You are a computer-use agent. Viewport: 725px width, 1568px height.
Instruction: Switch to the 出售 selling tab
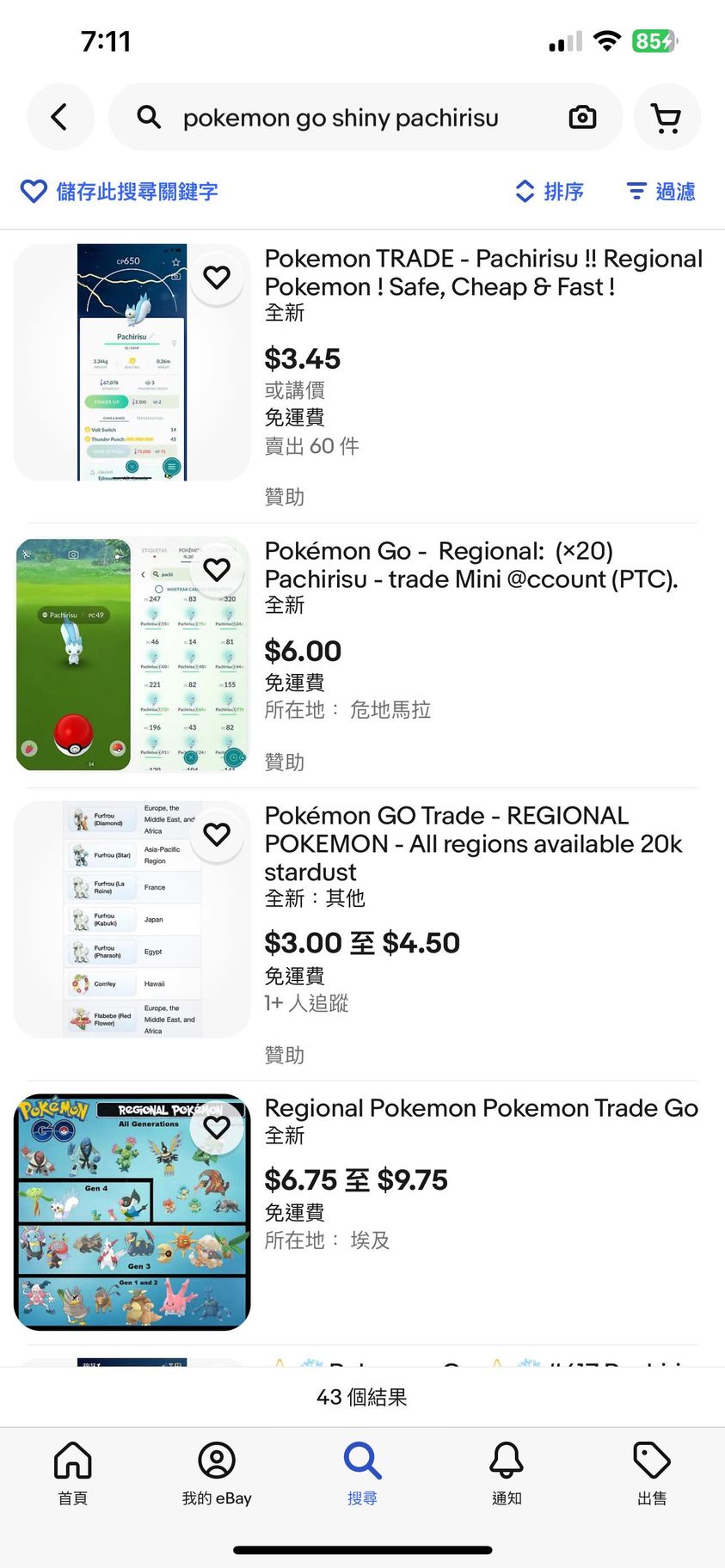click(x=652, y=1472)
